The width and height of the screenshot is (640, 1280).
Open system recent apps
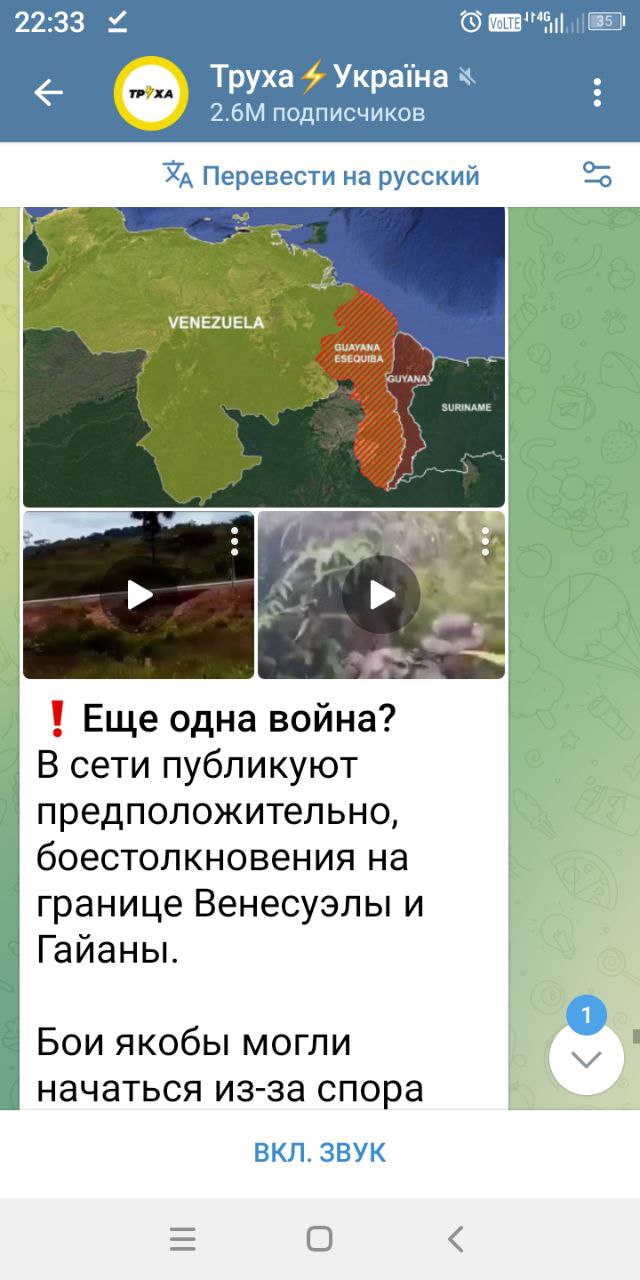182,1240
